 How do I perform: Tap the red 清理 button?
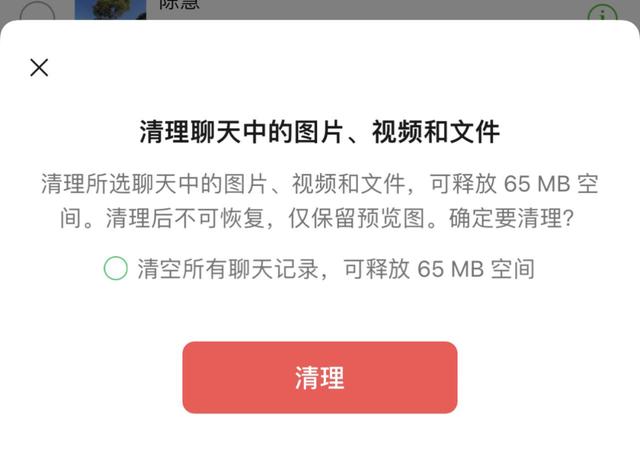coord(319,377)
